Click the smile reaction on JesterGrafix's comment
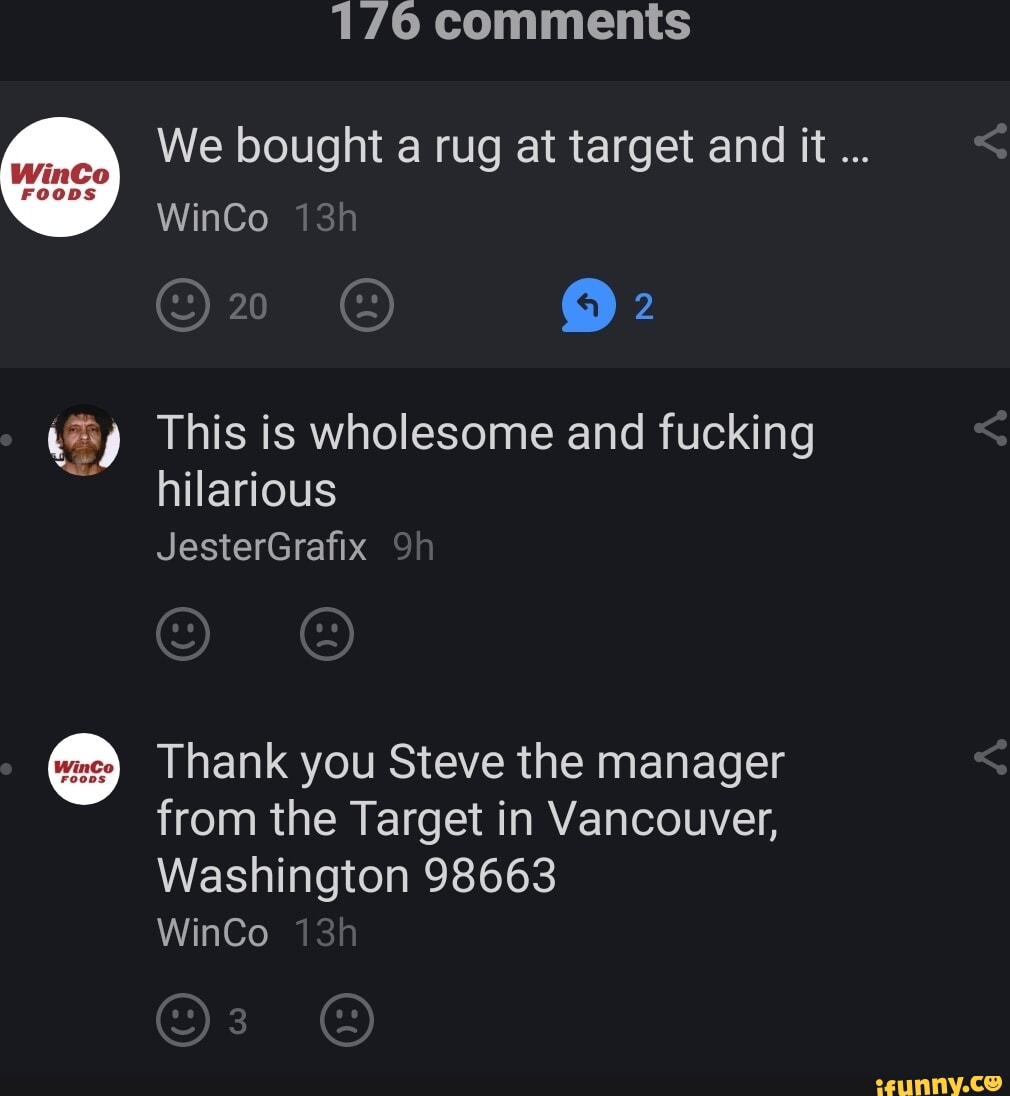Image resolution: width=1010 pixels, height=1096 pixels. coord(183,633)
